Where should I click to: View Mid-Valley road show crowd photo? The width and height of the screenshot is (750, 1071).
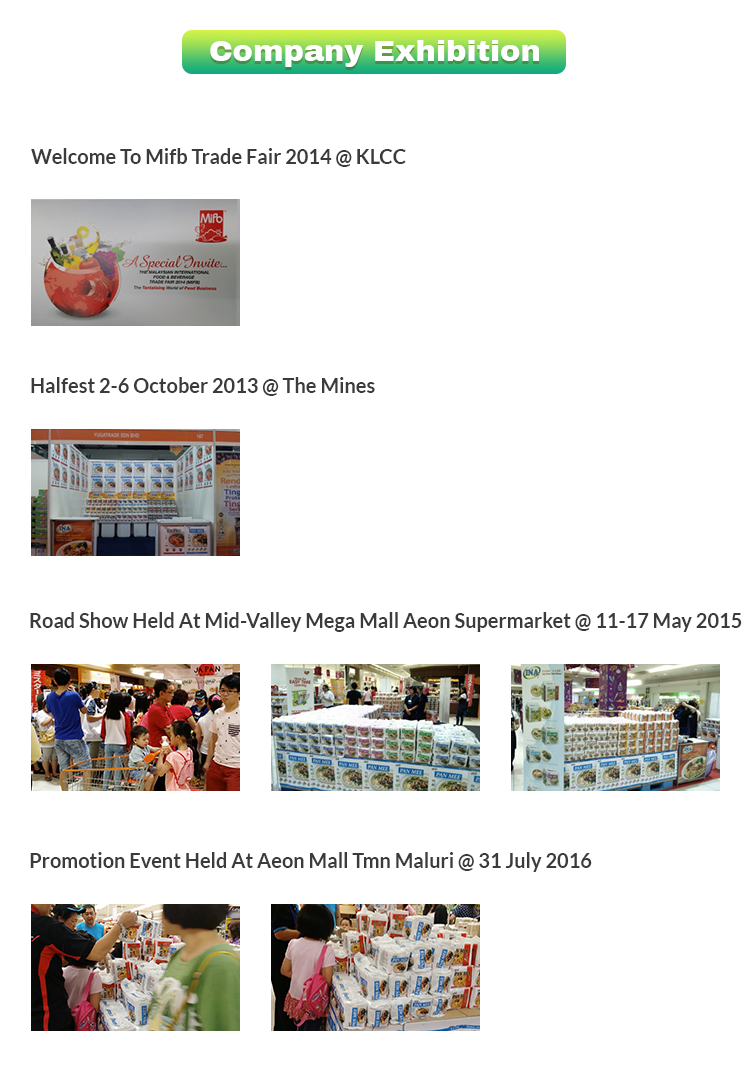click(x=135, y=727)
